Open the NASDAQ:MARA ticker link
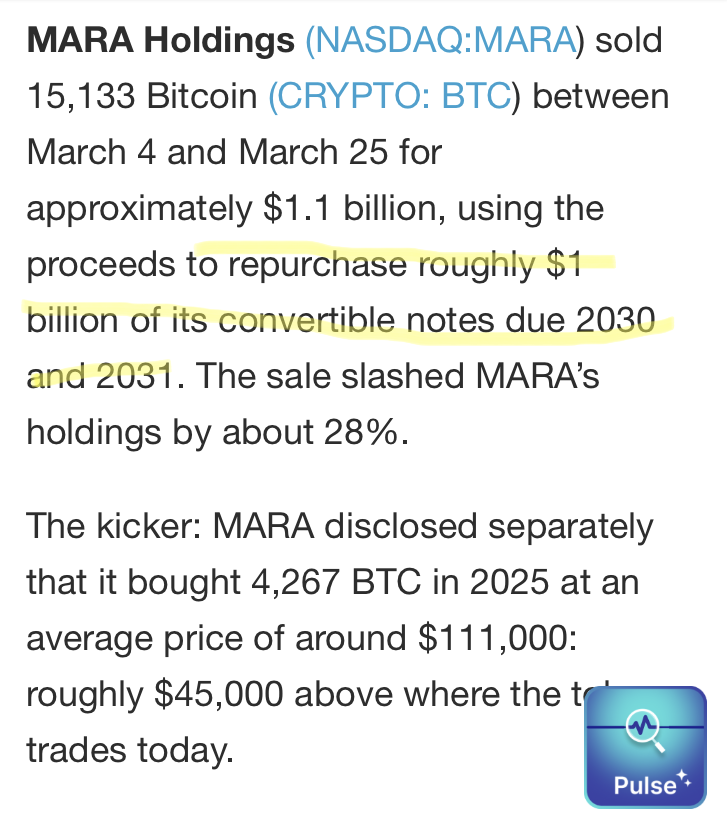The height and width of the screenshot is (817, 727). pos(440,41)
